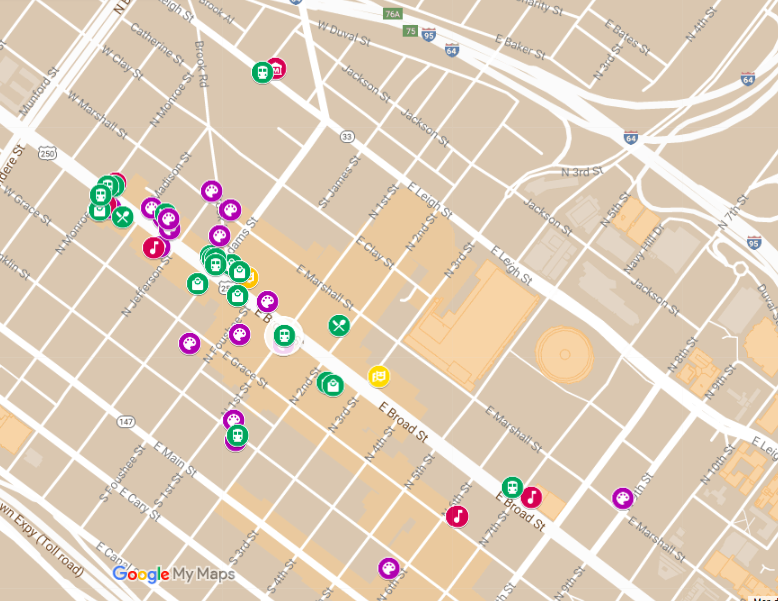Open the restaurant marker near E Marshall St
This screenshot has width=778, height=601.
point(339,325)
